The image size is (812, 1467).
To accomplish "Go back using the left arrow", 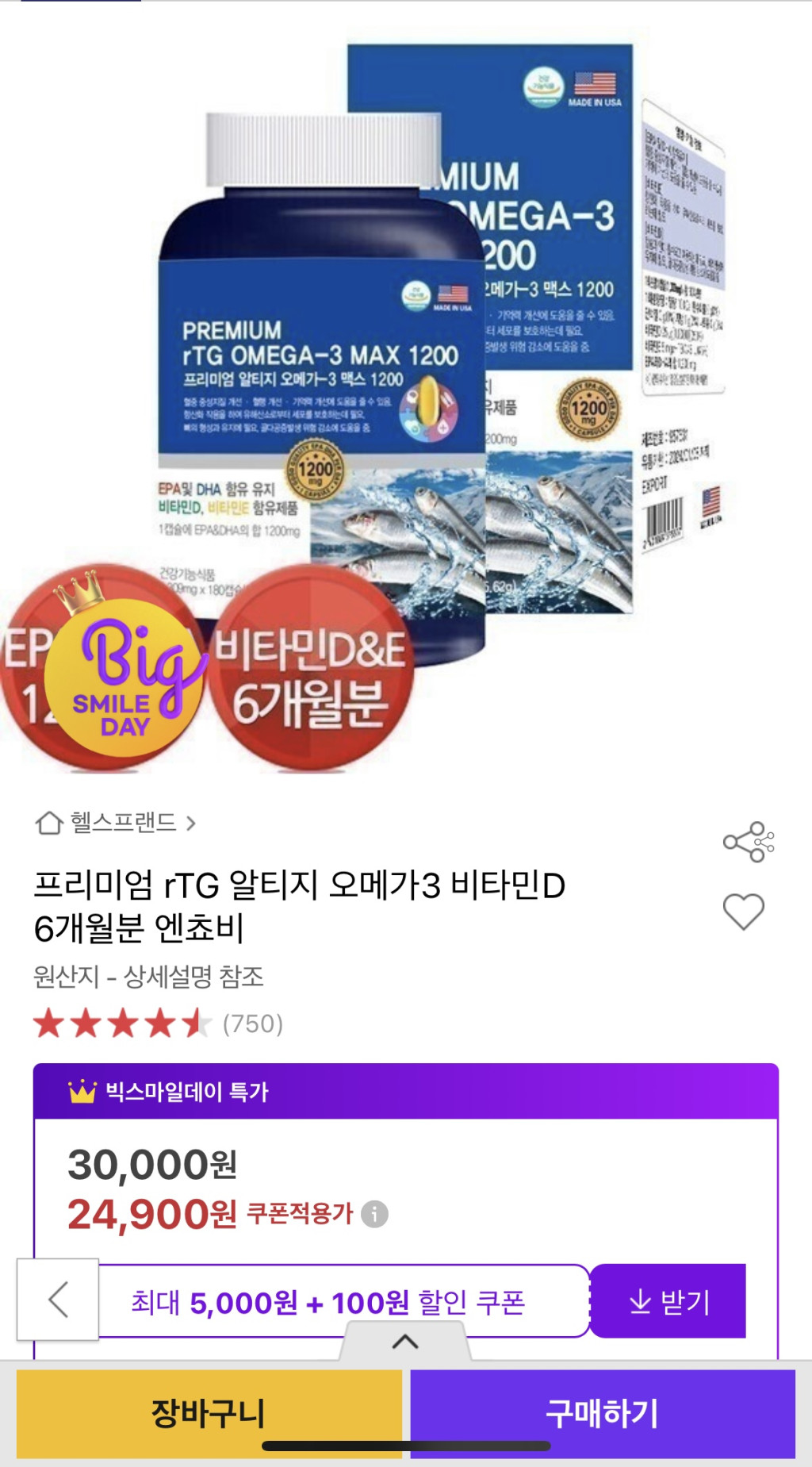I will point(58,1300).
